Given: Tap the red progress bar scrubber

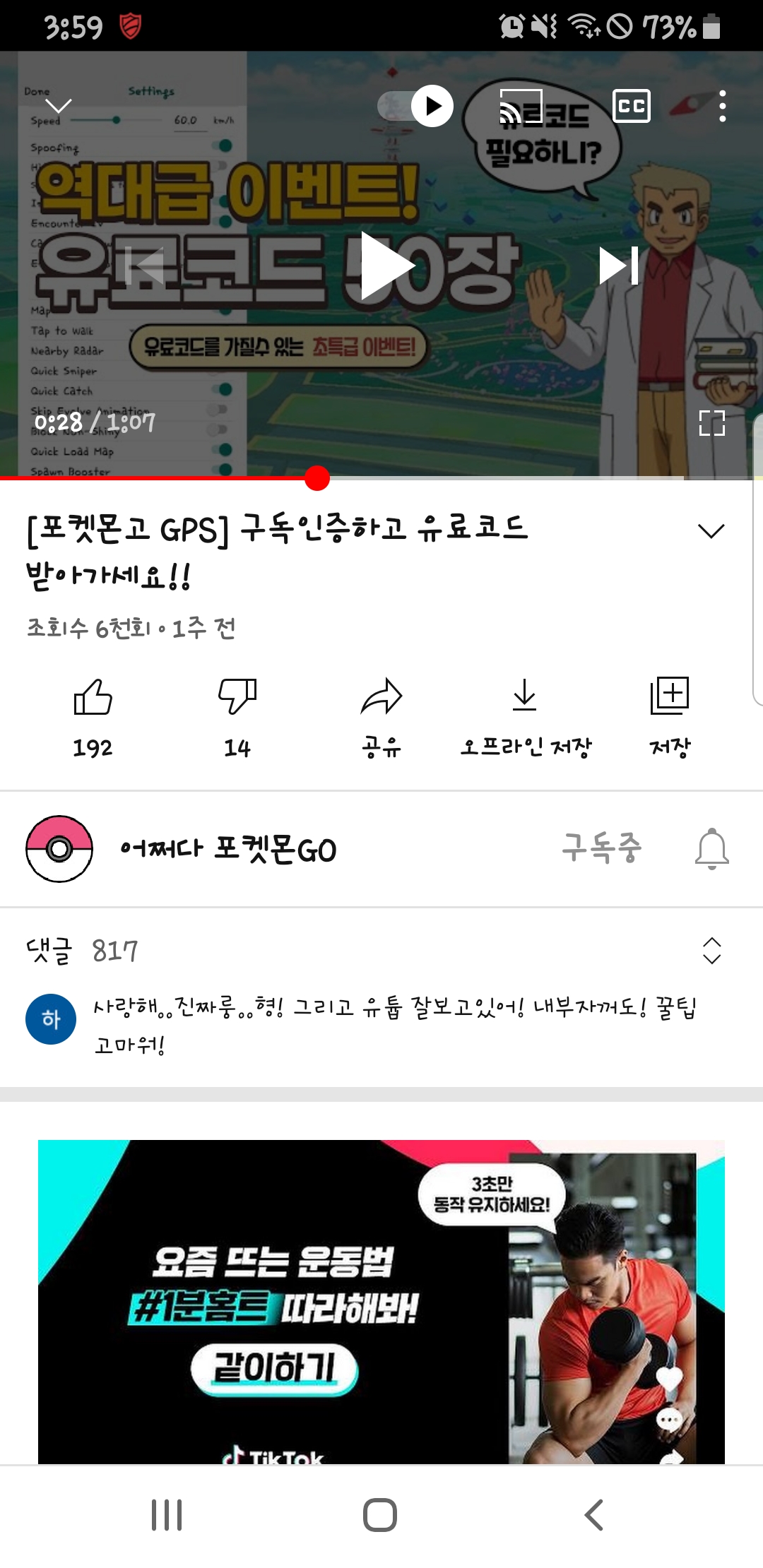Looking at the screenshot, I should (x=317, y=478).
